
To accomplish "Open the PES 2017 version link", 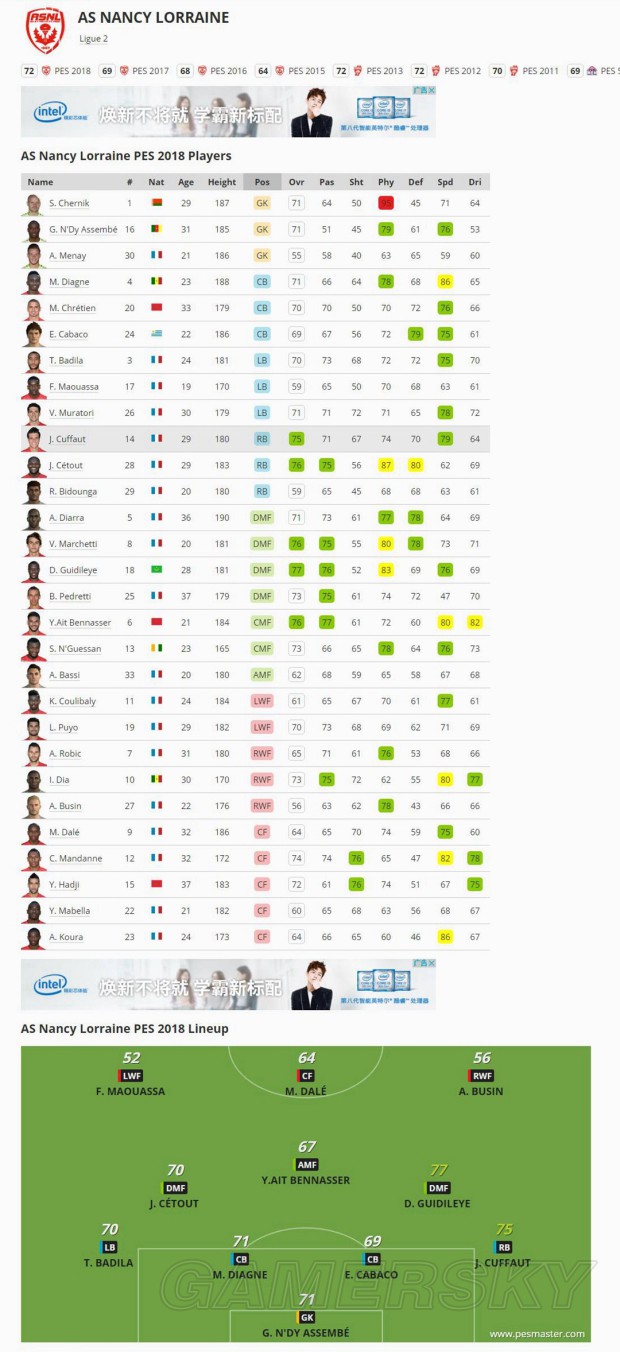I will click(150, 71).
